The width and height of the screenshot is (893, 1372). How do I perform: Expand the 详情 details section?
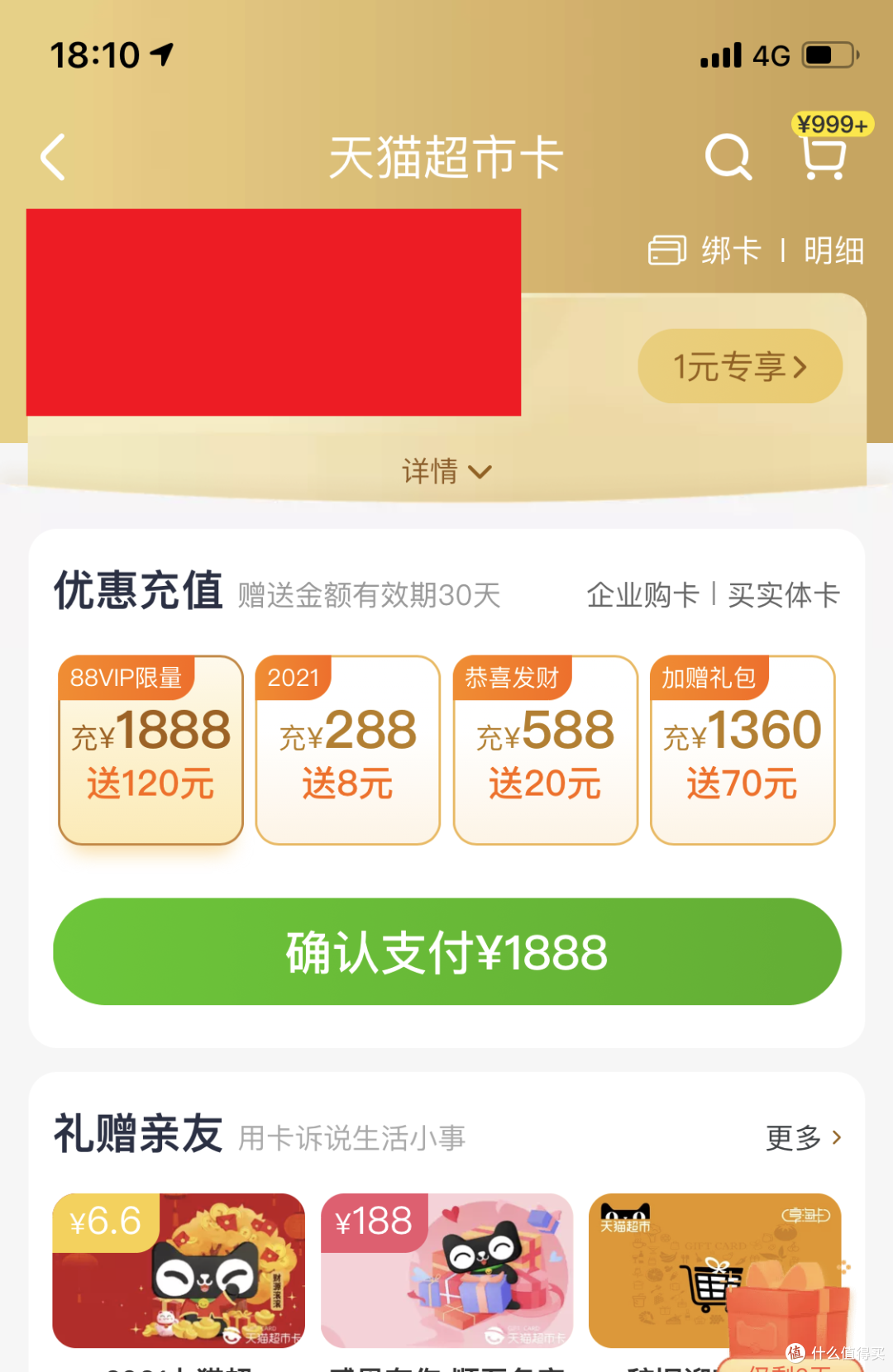446,471
